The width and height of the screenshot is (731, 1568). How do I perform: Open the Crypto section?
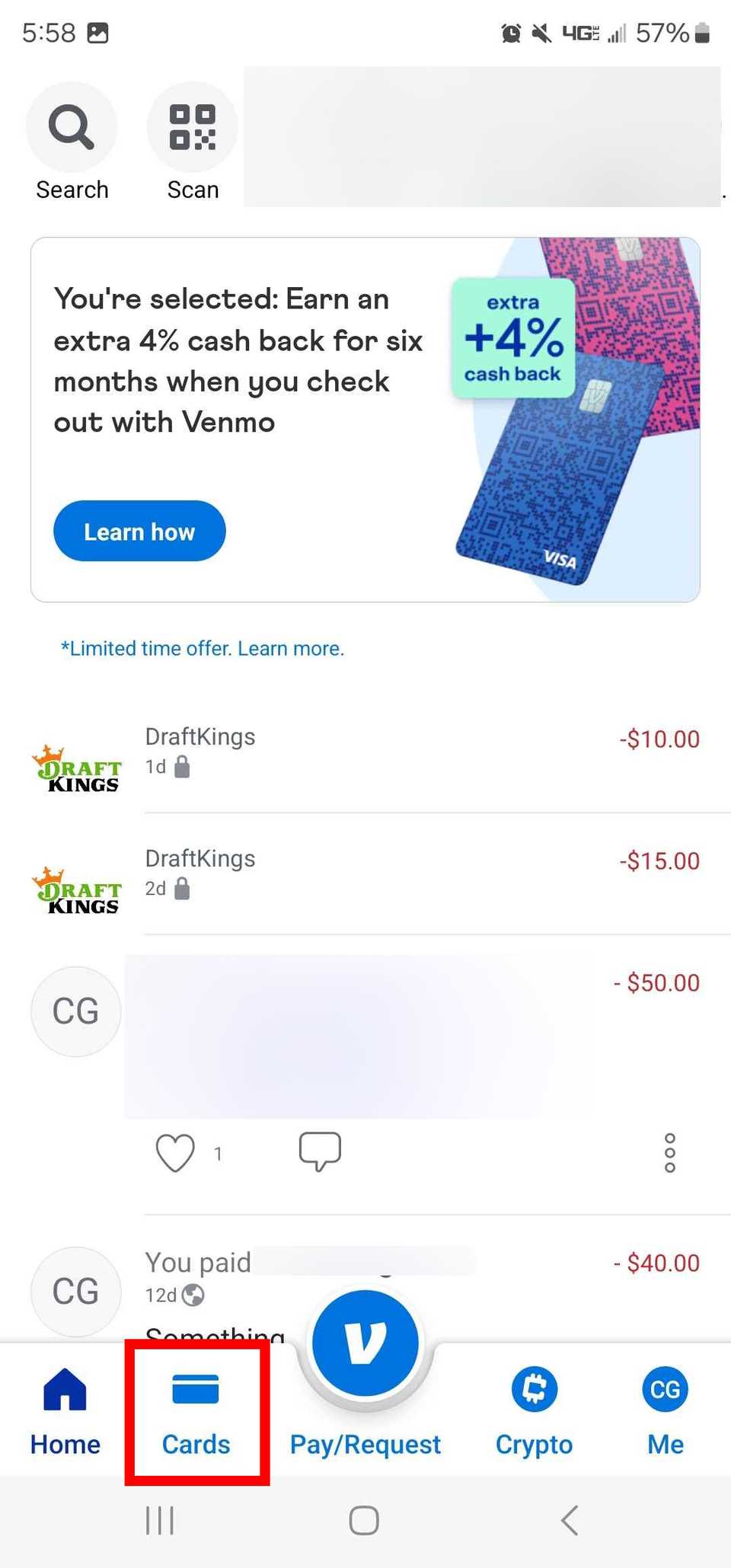(x=534, y=1388)
